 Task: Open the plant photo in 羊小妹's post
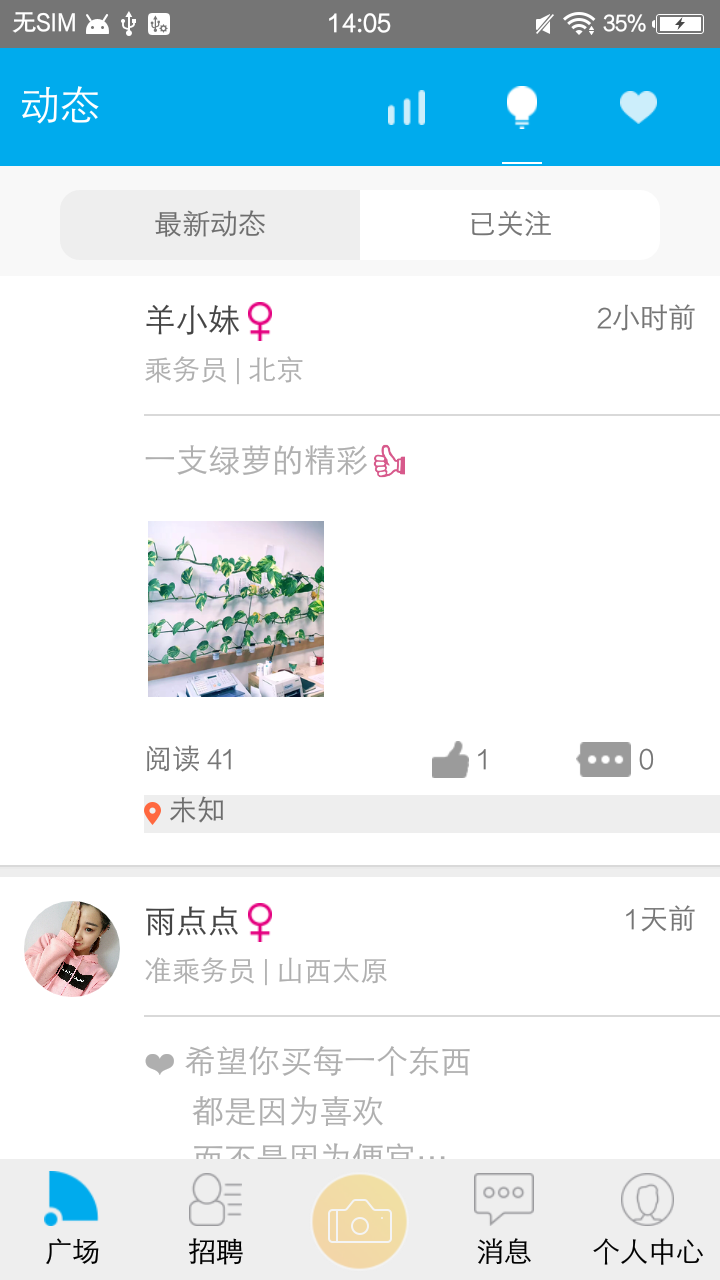click(236, 608)
